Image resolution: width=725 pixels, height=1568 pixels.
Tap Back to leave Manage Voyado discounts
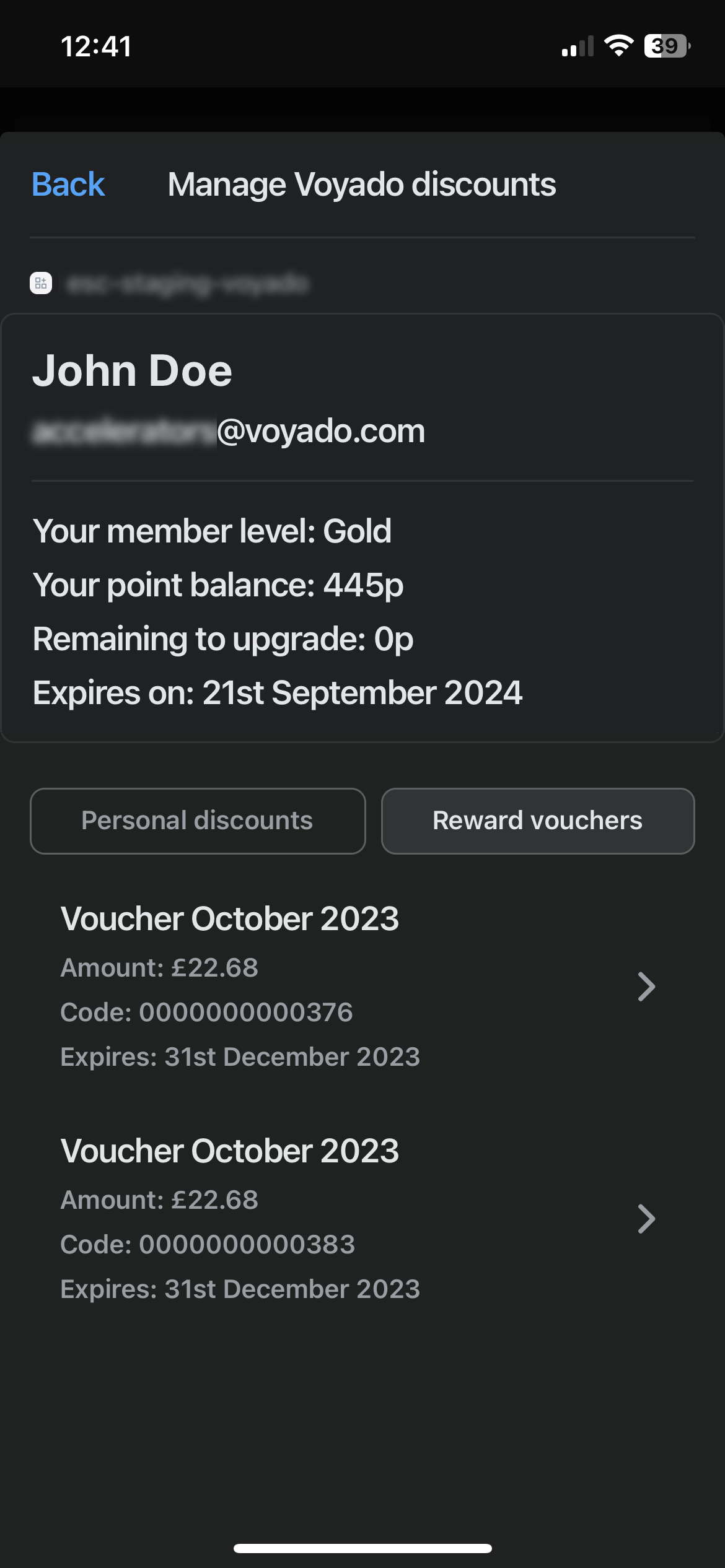click(67, 184)
